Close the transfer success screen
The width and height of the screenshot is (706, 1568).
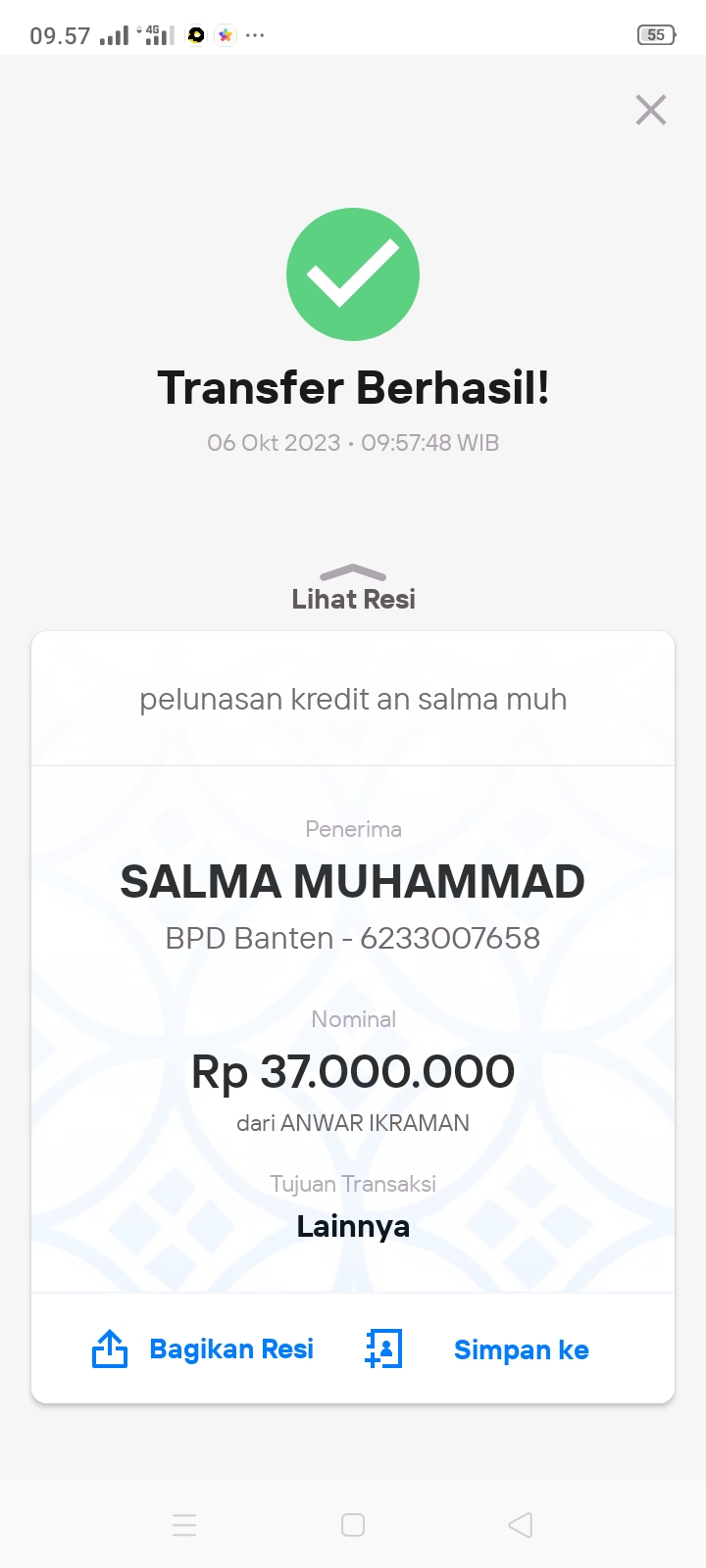click(651, 110)
